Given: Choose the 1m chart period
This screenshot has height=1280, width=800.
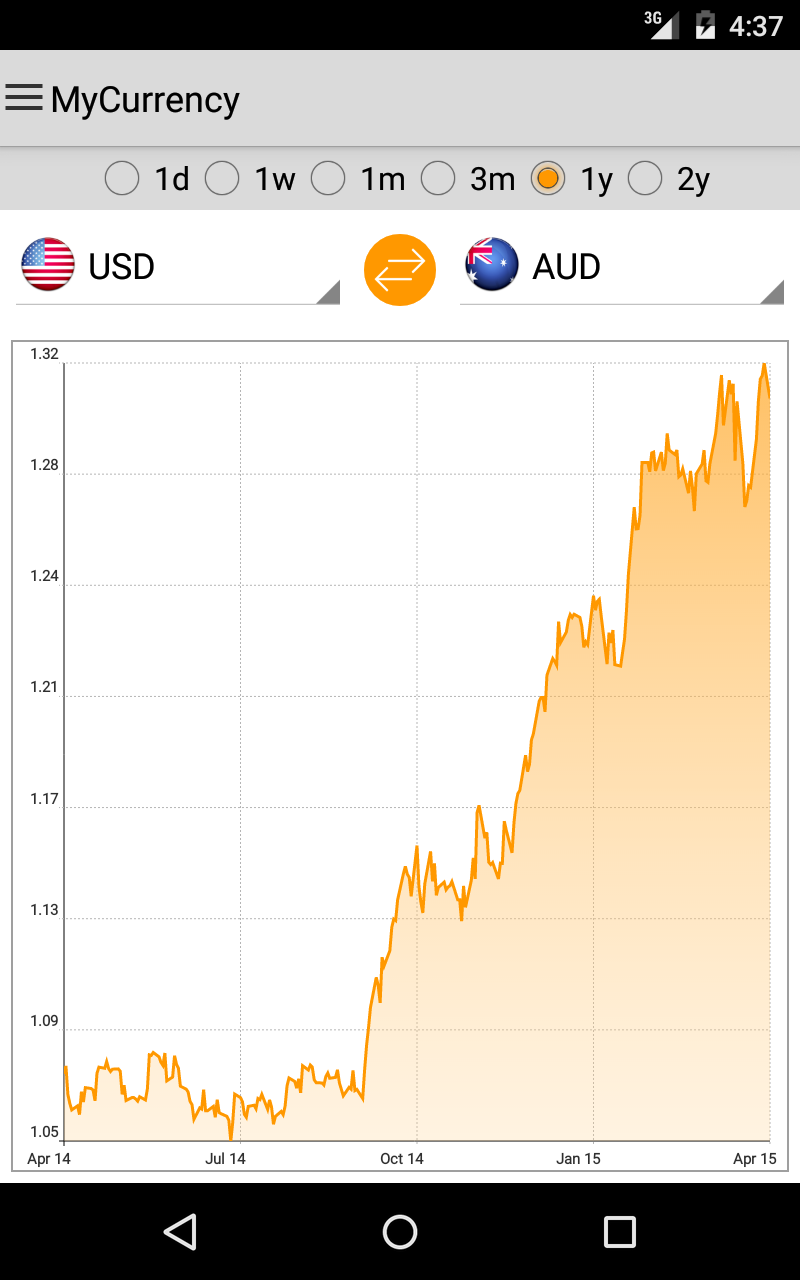Looking at the screenshot, I should point(358,179).
